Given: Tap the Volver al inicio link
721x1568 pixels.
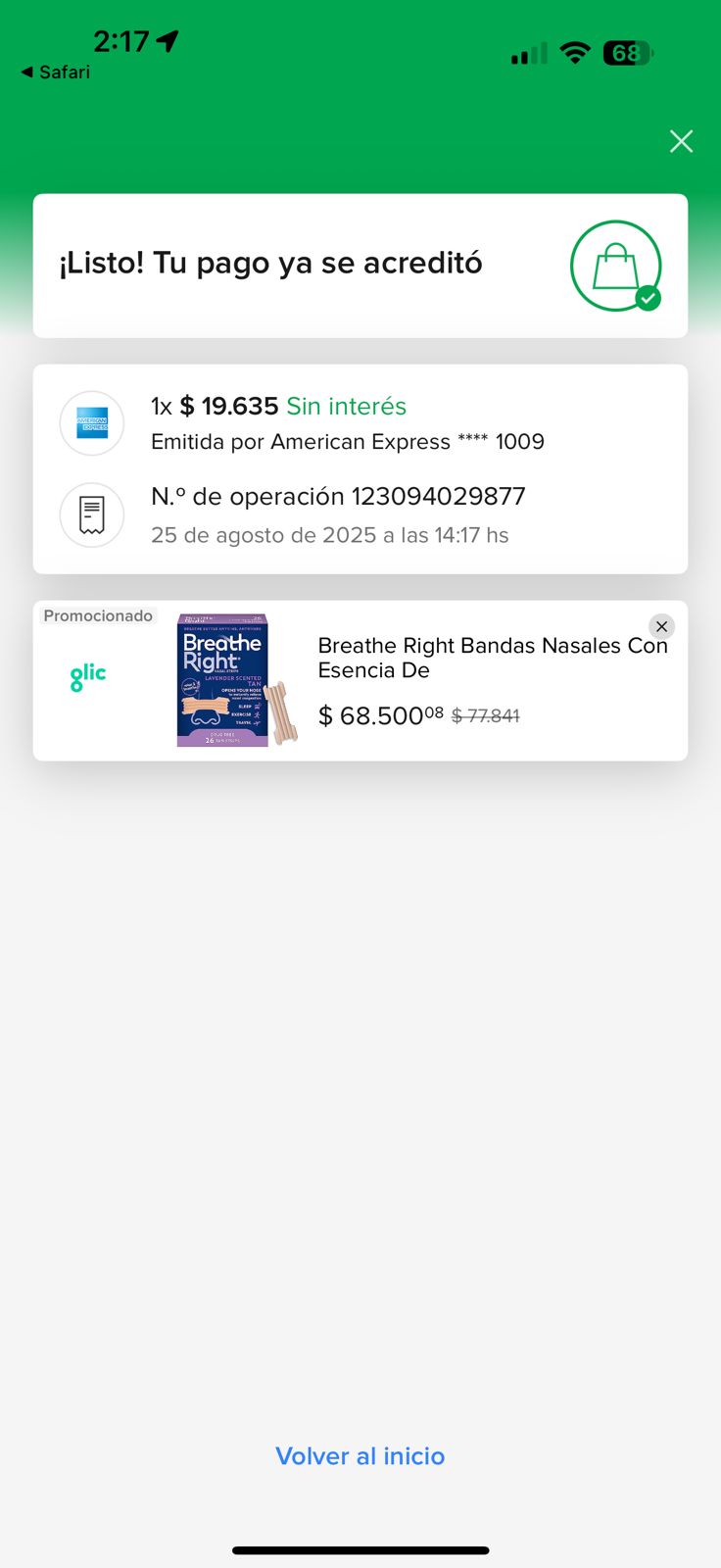Looking at the screenshot, I should pos(360,1455).
